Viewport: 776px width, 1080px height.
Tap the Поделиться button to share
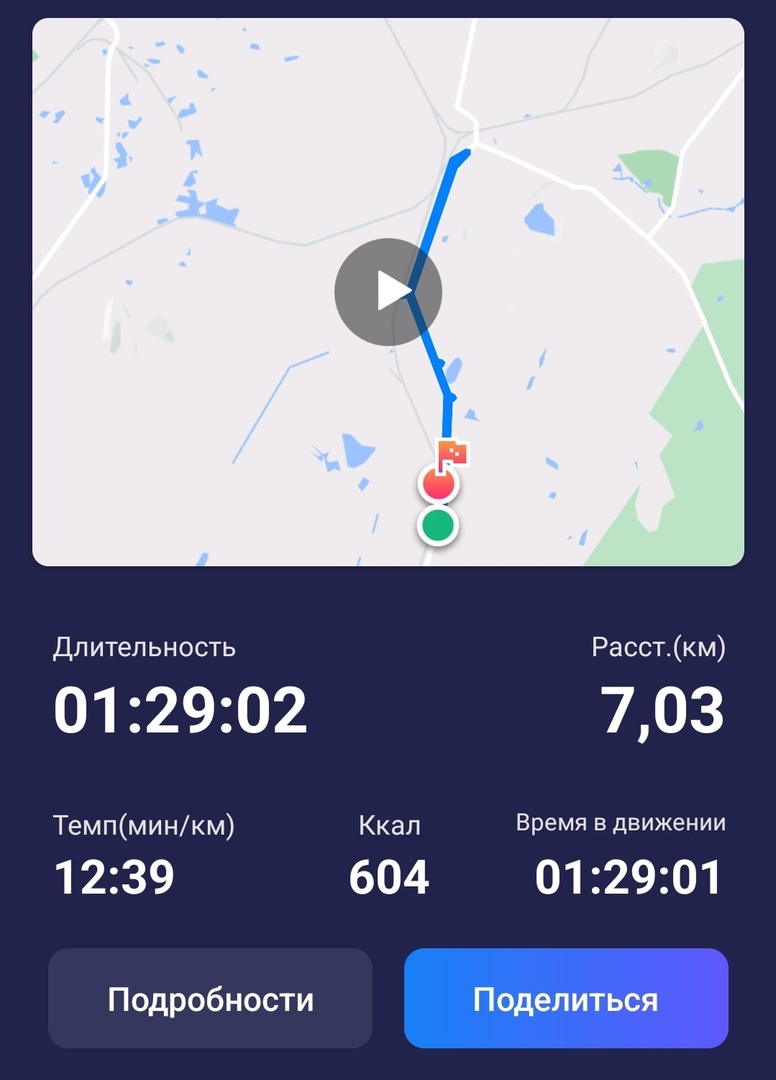coord(566,999)
